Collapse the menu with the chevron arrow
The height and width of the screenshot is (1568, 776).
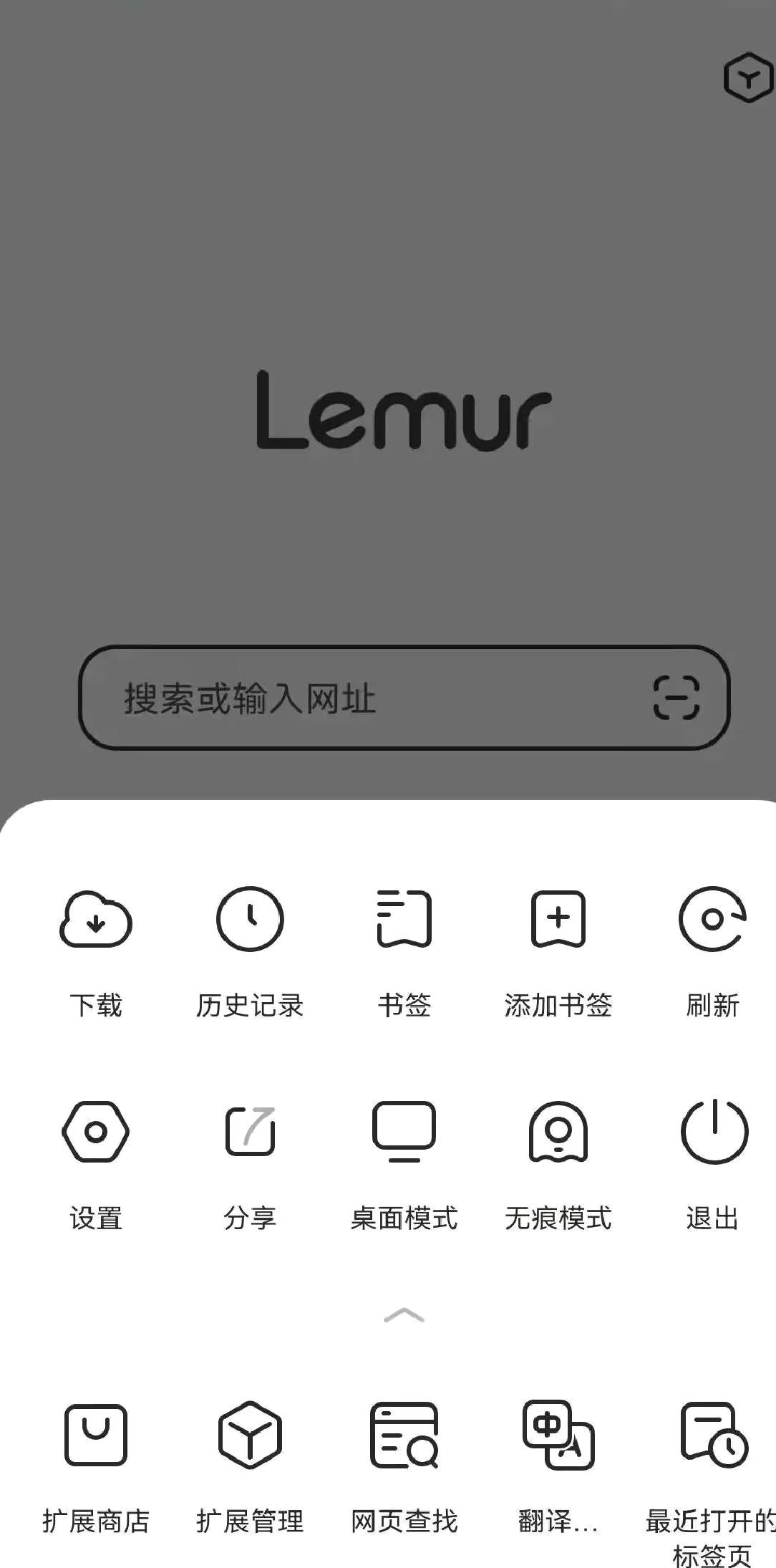[404, 1314]
